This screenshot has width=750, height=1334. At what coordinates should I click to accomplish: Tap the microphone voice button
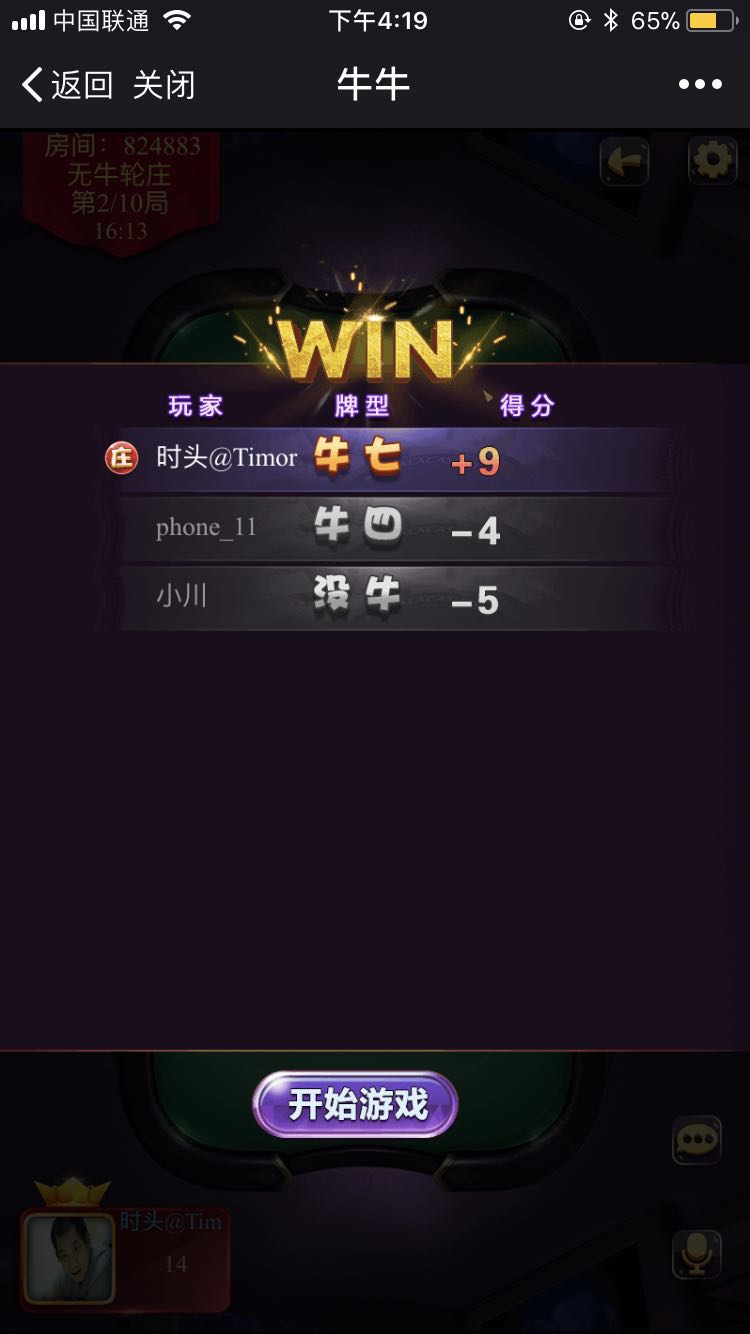coord(696,1253)
